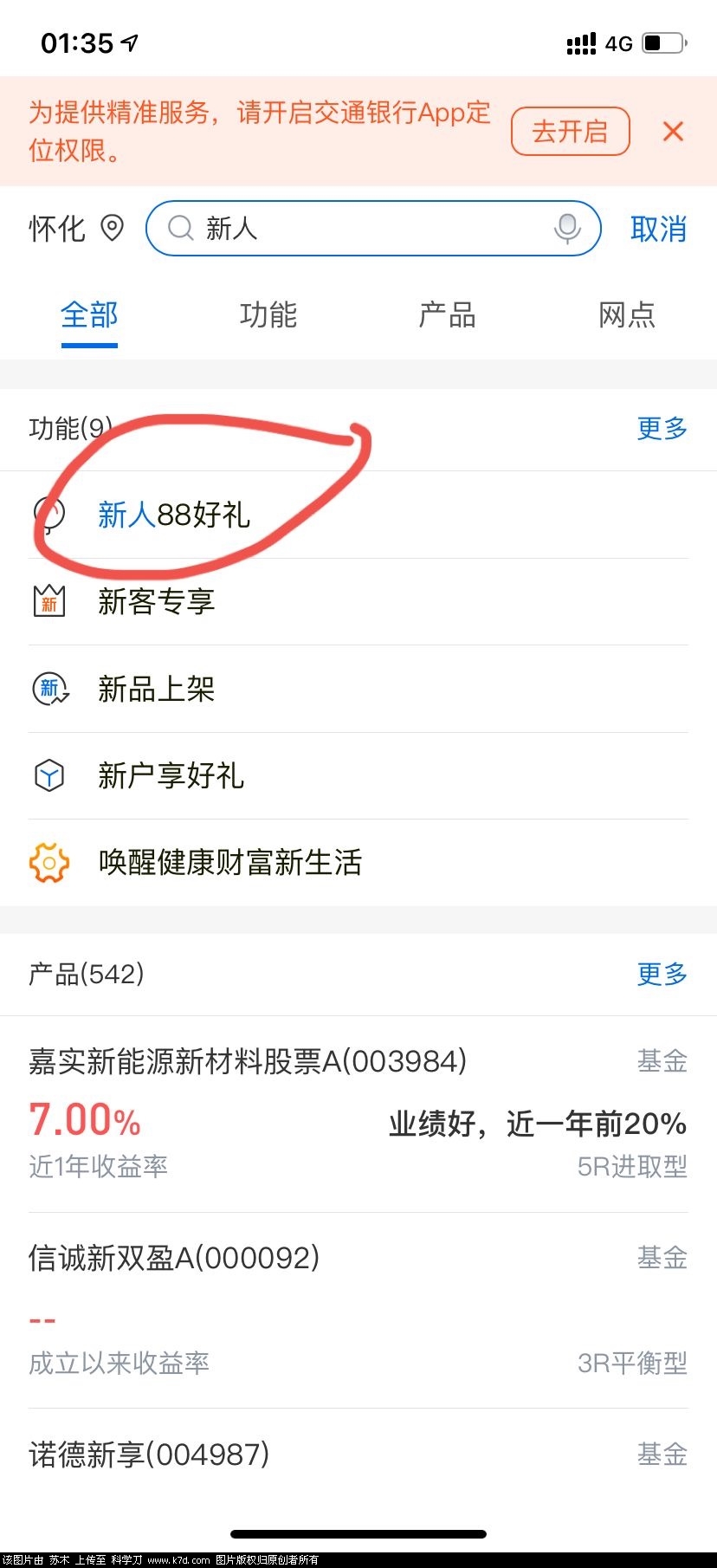The width and height of the screenshot is (717, 1568).
Task: View 更多 results in the 功能 section
Action: (662, 428)
